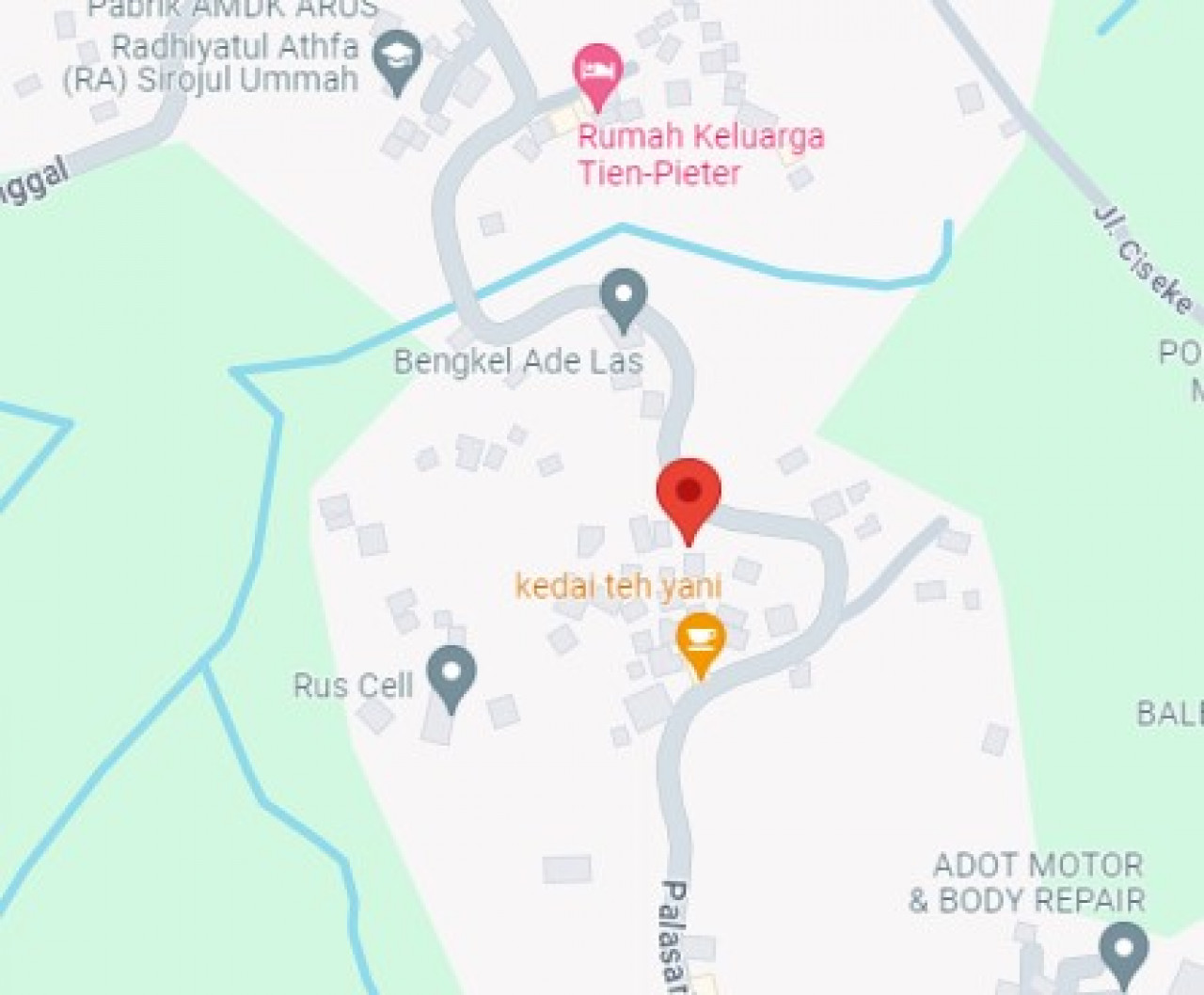The image size is (1204, 995).
Task: Tap the red dropped location pin
Action: tap(689, 493)
